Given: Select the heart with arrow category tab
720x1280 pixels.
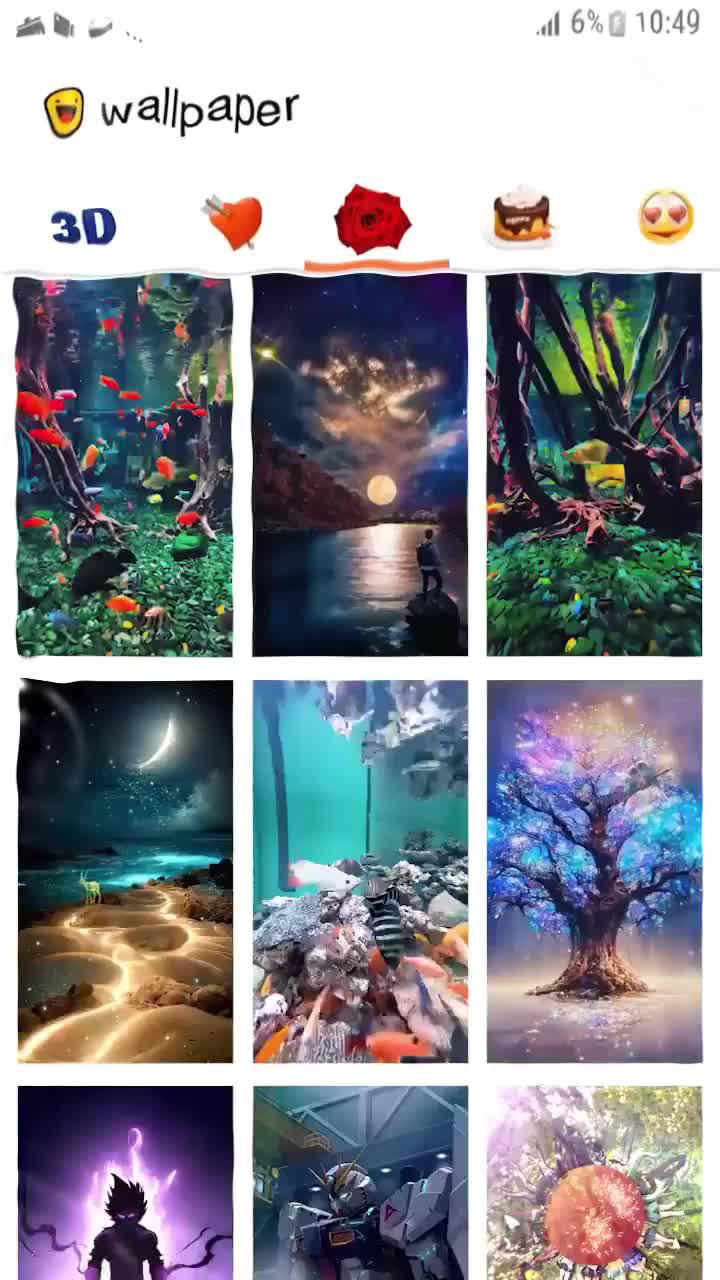Looking at the screenshot, I should tap(232, 222).
